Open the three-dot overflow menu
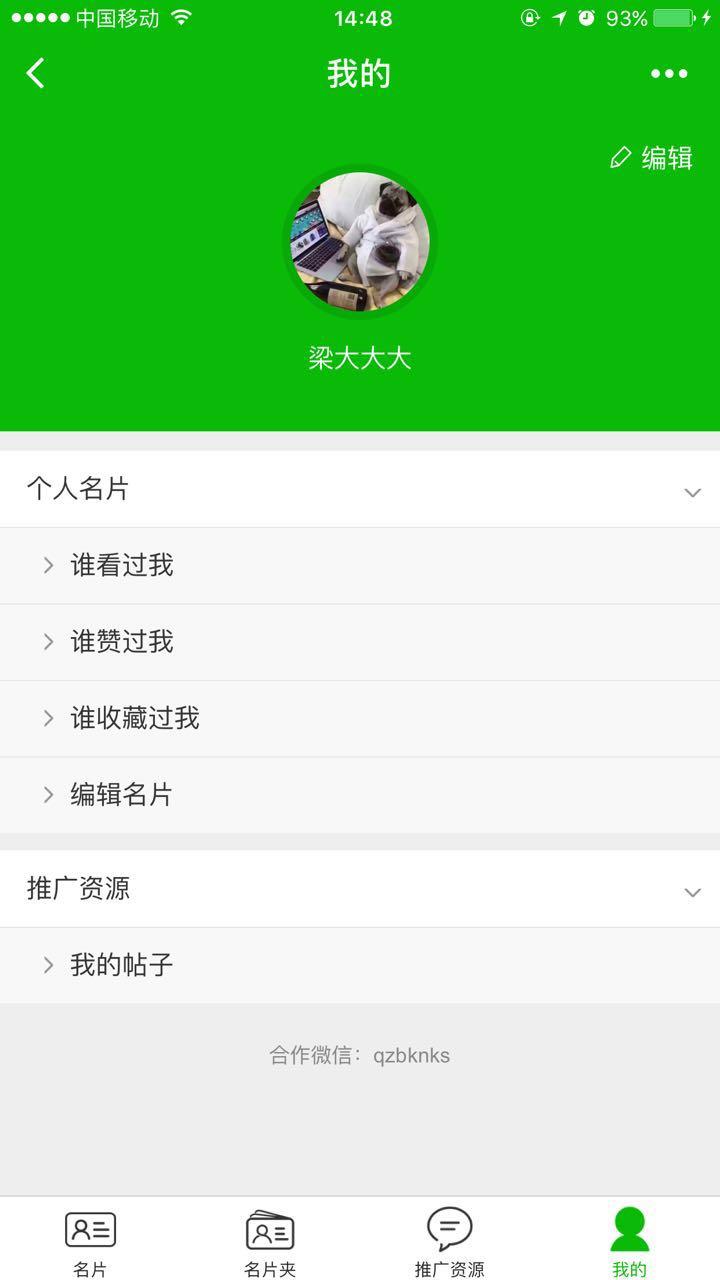 [668, 73]
